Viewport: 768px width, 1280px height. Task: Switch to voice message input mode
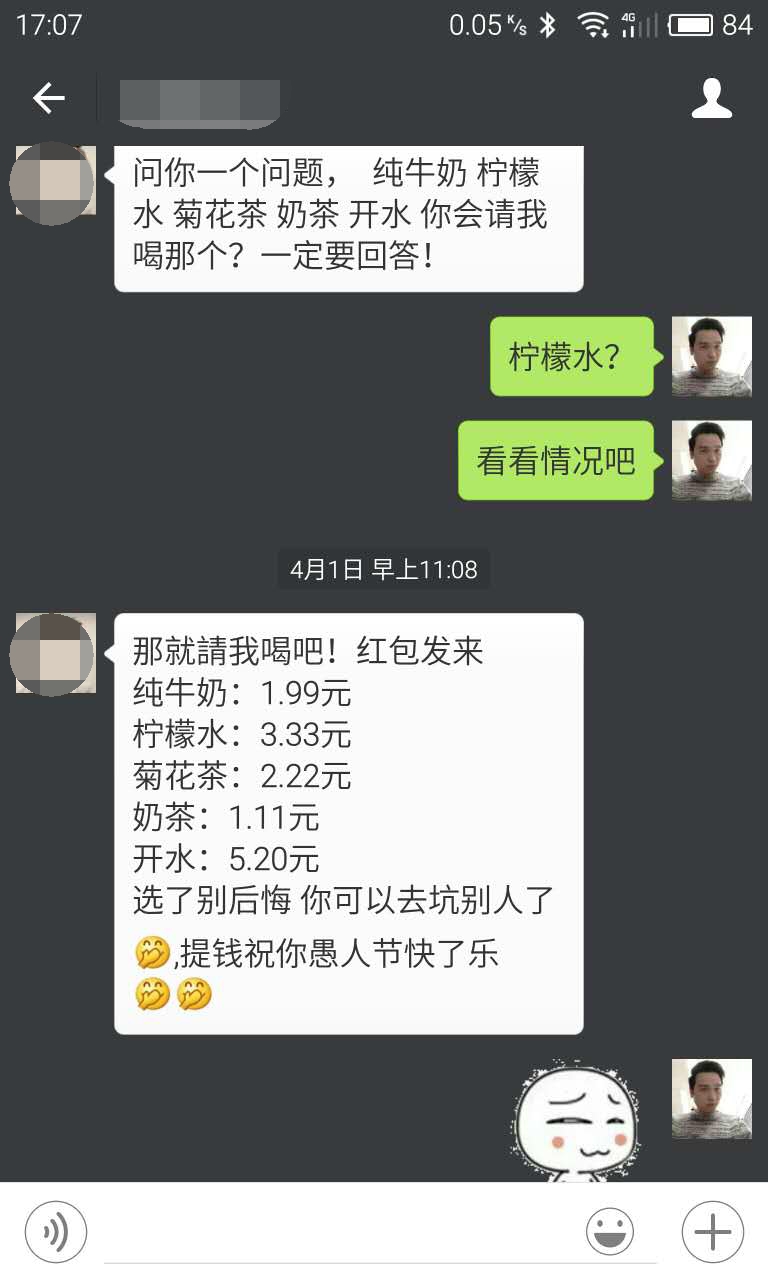click(56, 1231)
